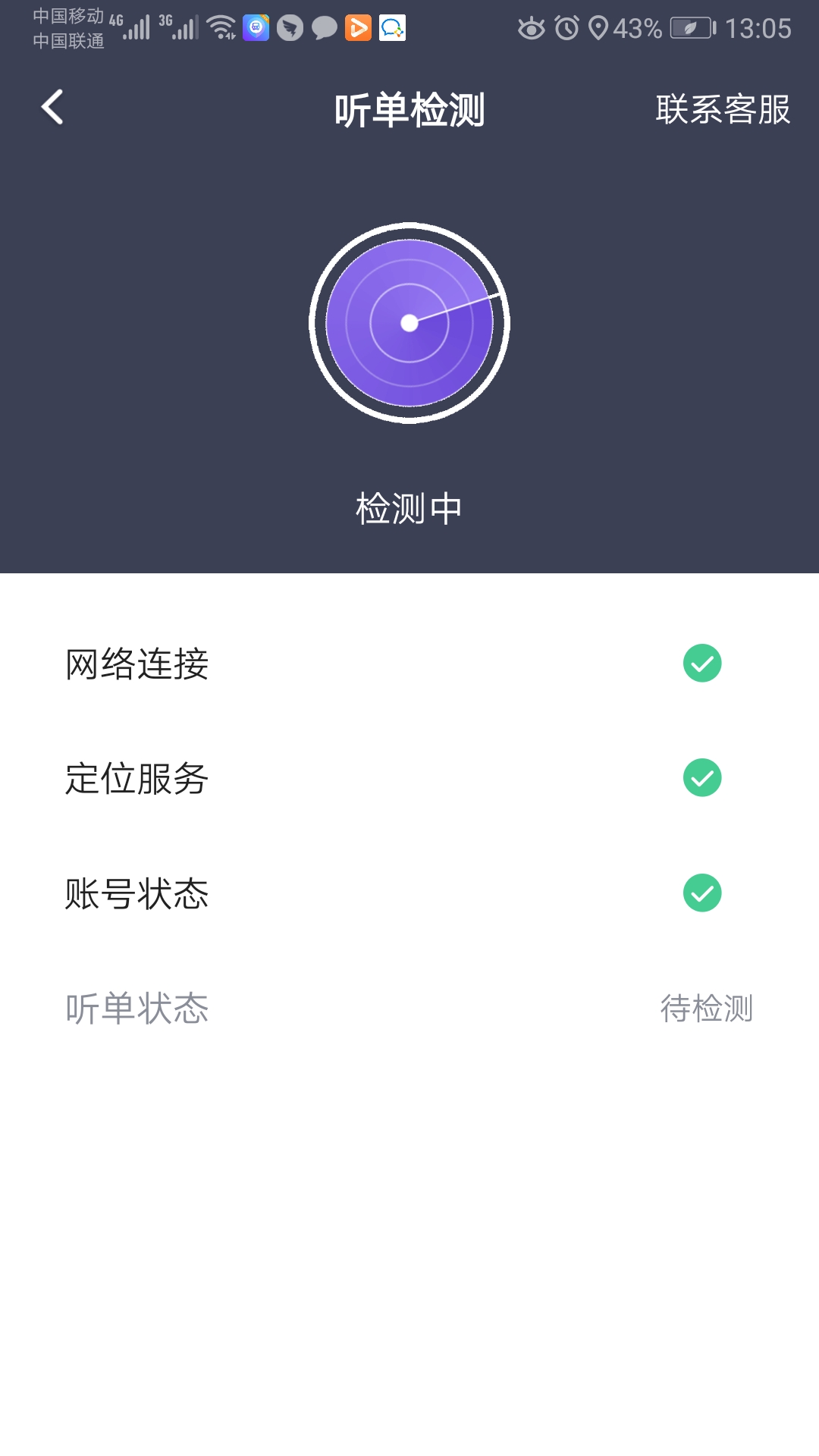819x1456 pixels.
Task: Expand the 听单状态 row for details
Action: click(409, 1009)
